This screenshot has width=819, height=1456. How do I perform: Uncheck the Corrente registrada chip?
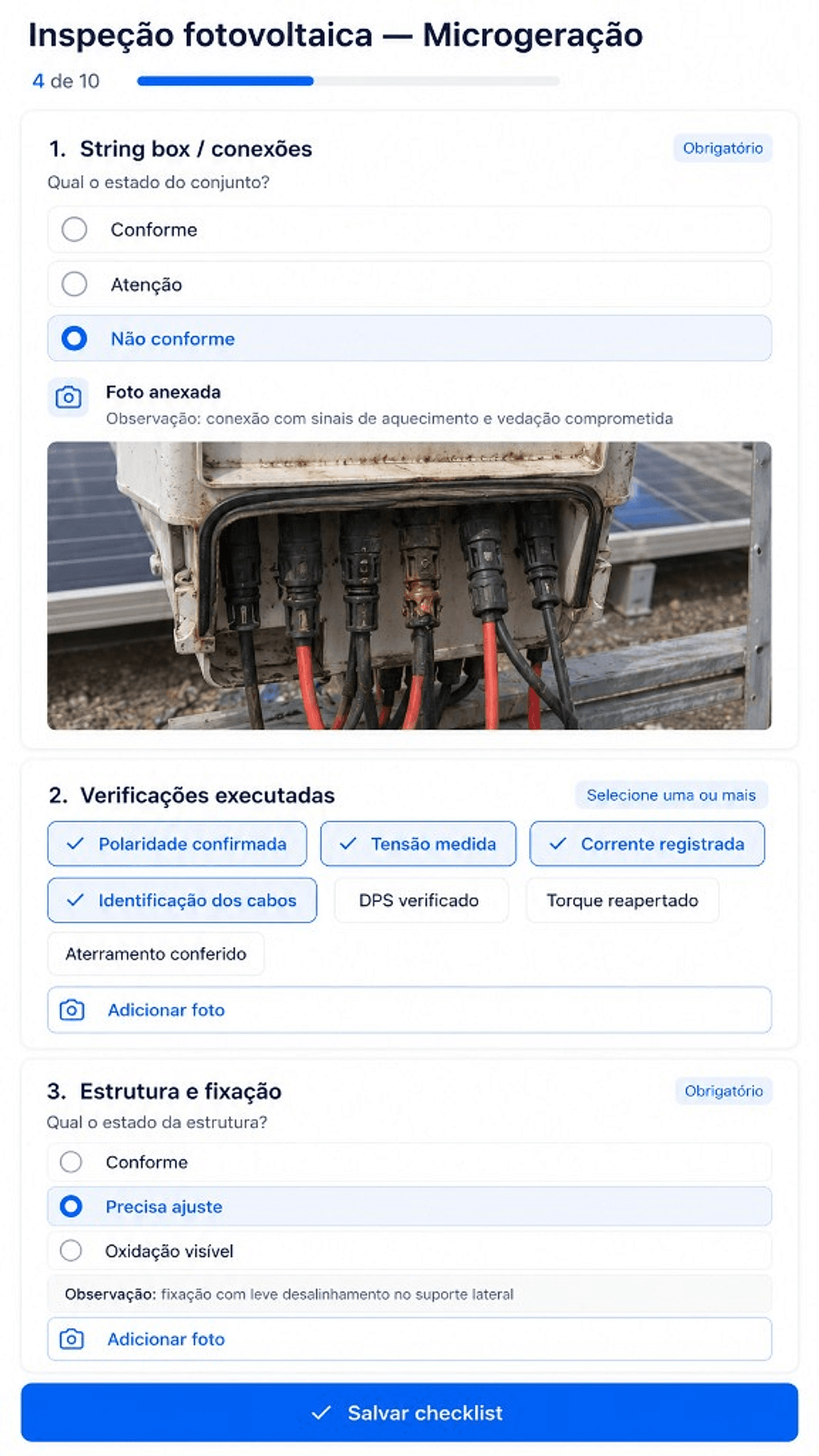tap(647, 844)
